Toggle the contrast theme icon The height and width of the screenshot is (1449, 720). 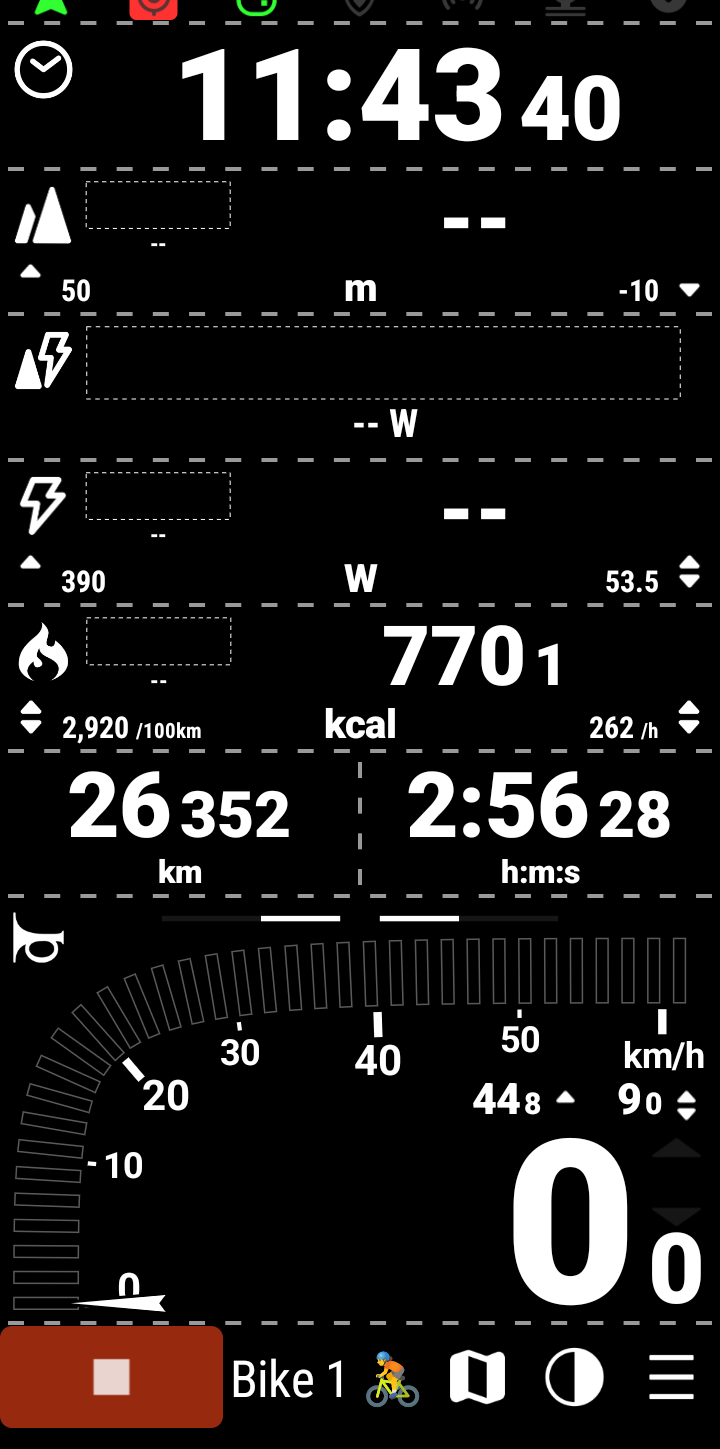tap(574, 1378)
